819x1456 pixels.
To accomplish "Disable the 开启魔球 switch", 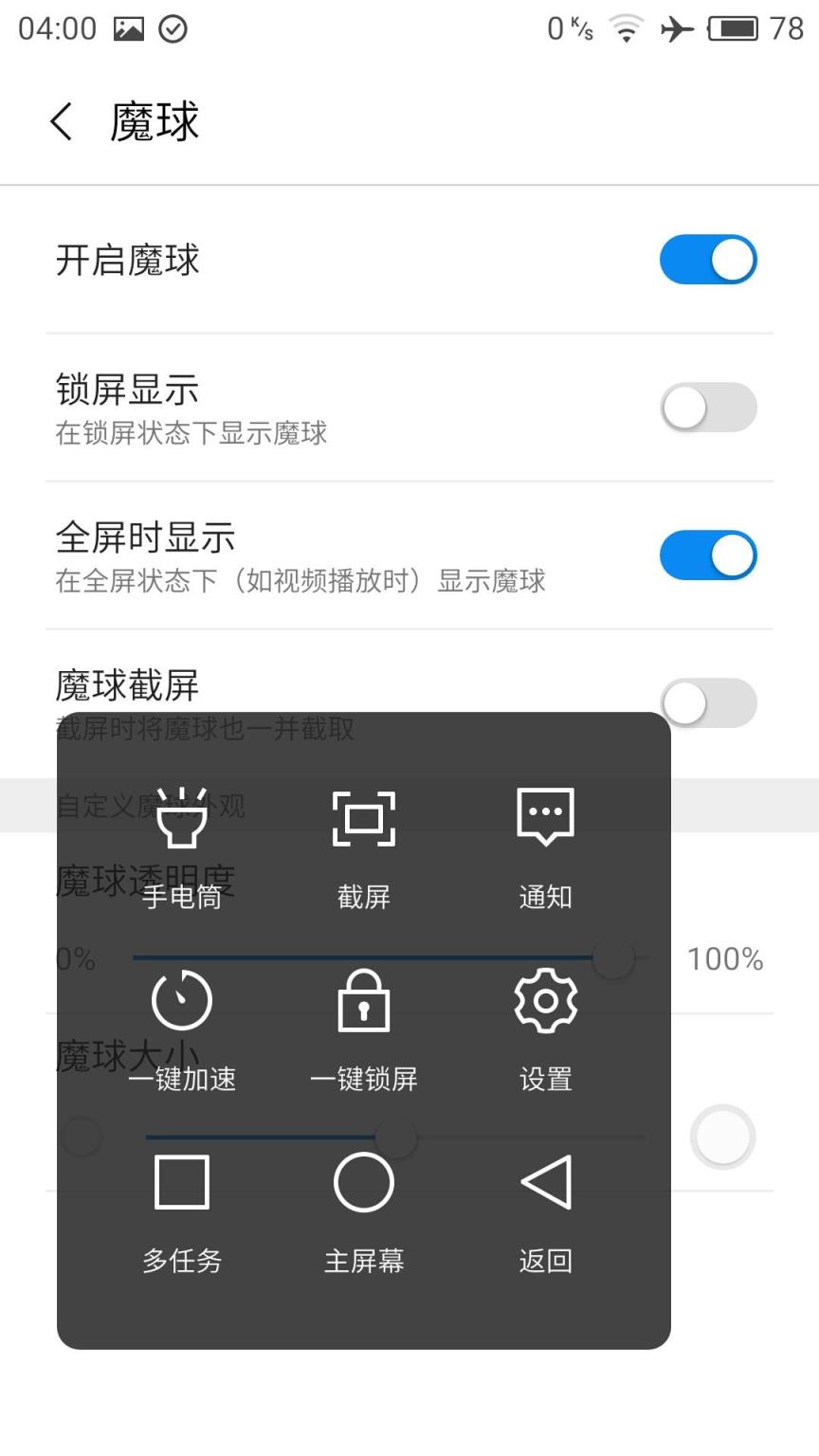I will pos(708,259).
